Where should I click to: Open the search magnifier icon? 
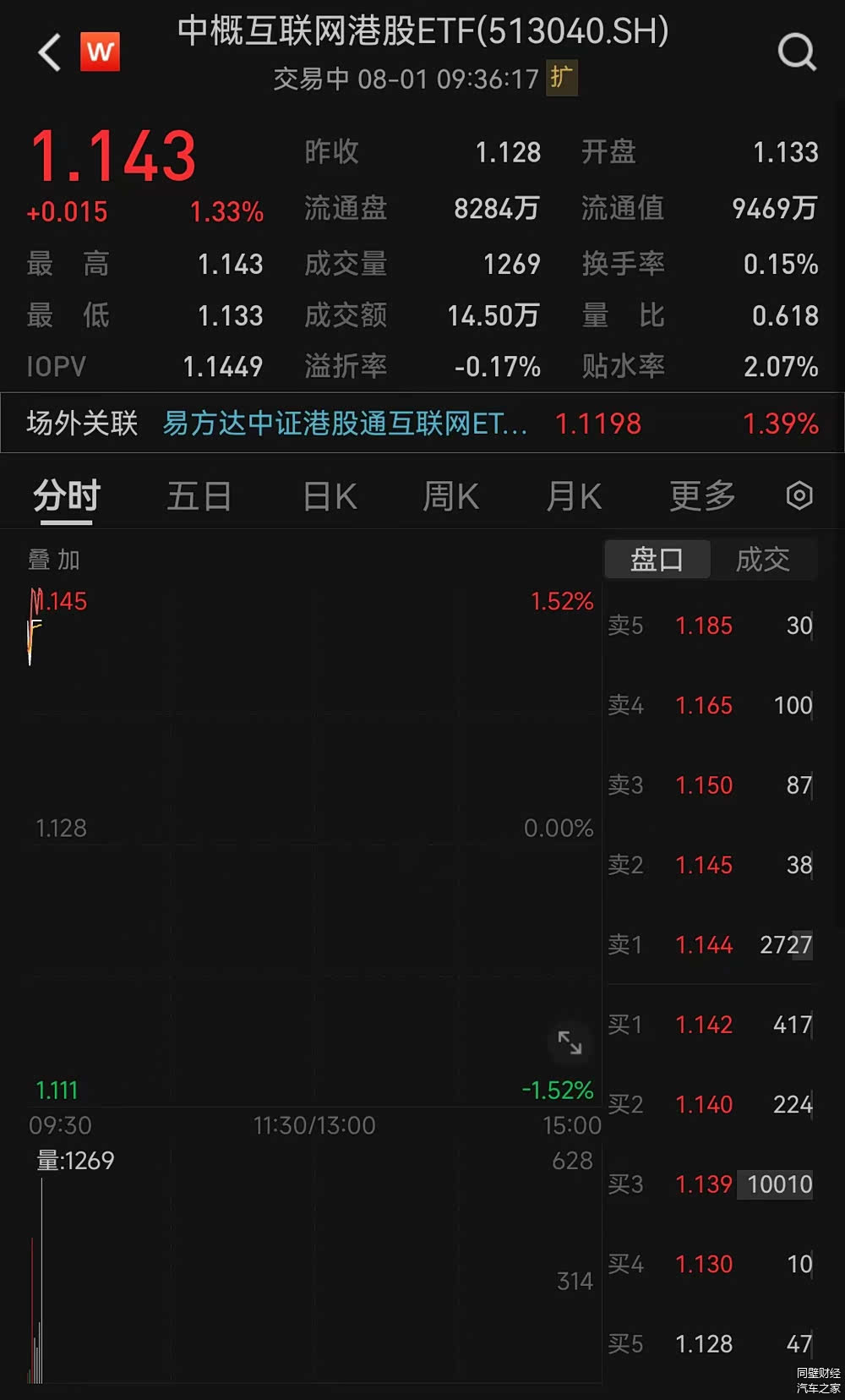pyautogui.click(x=795, y=52)
